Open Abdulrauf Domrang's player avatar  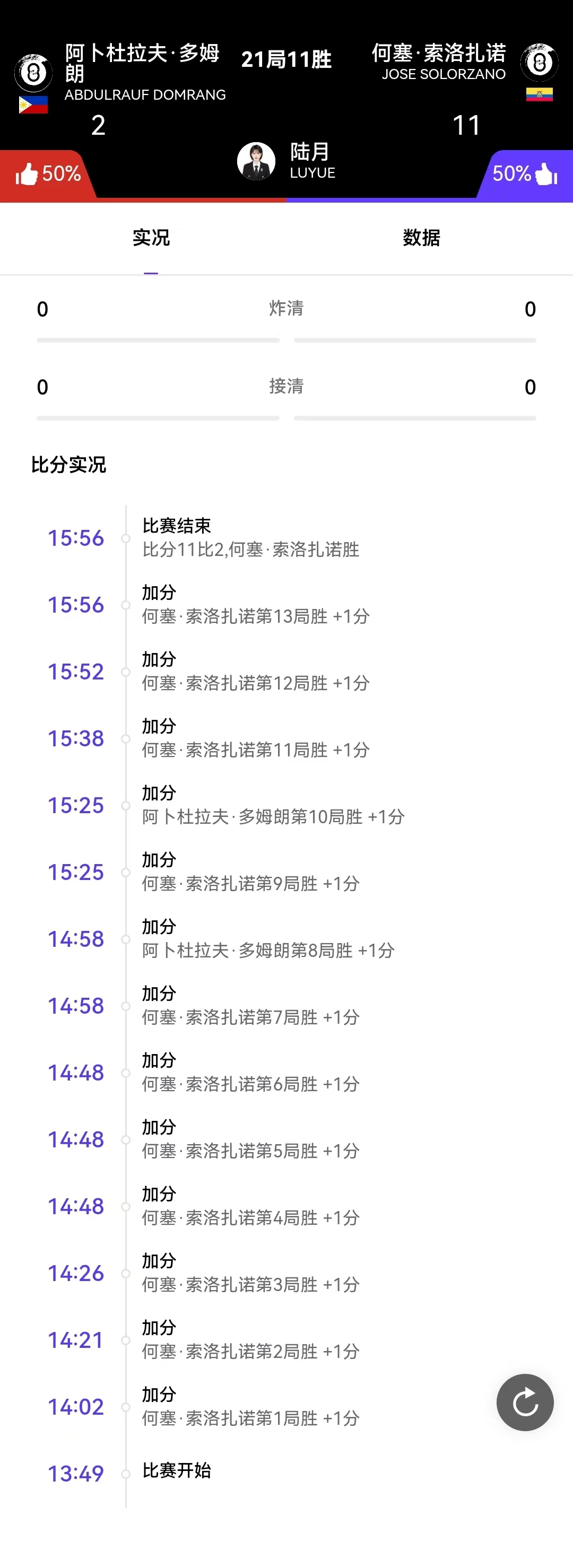click(33, 73)
